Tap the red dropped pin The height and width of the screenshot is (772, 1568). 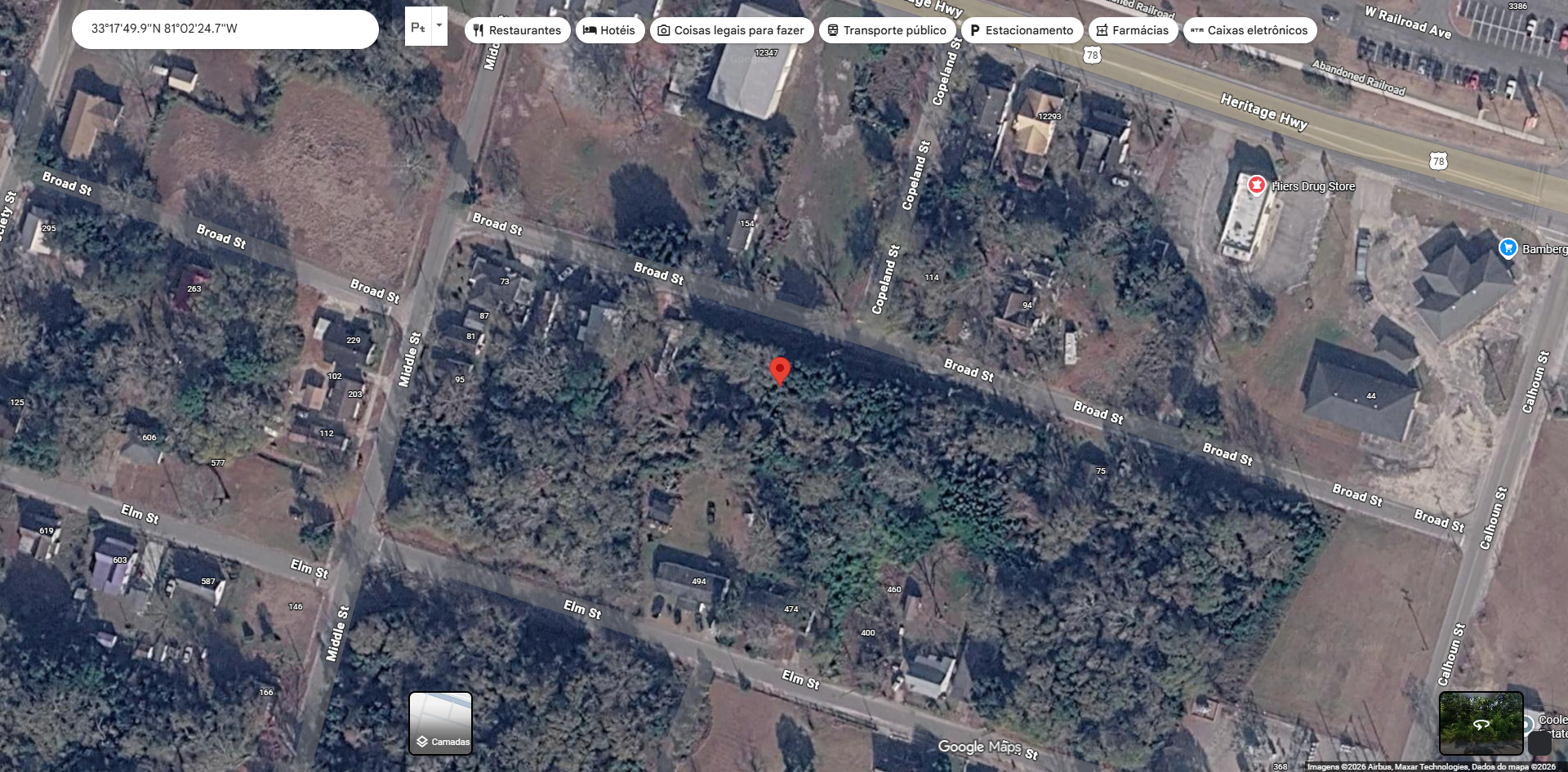[x=780, y=371]
